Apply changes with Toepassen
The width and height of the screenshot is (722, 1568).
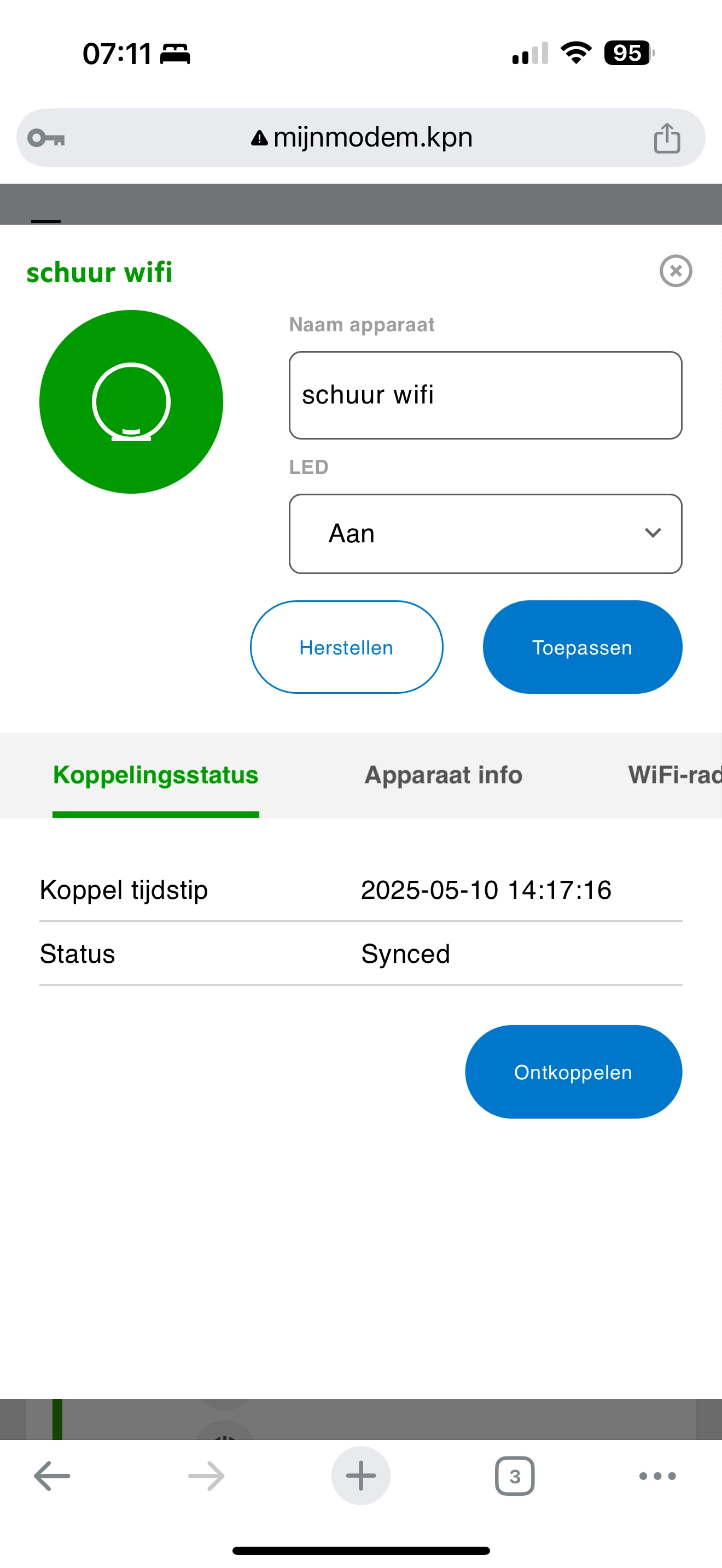pos(582,647)
